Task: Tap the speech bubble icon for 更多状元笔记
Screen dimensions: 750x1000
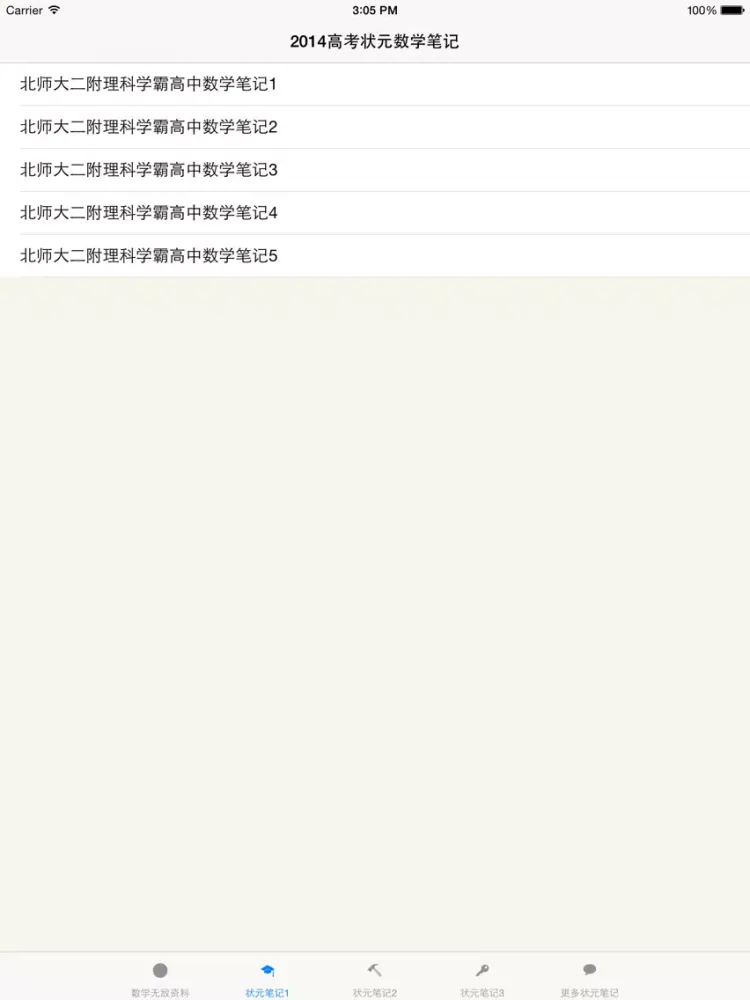Action: coord(589,969)
